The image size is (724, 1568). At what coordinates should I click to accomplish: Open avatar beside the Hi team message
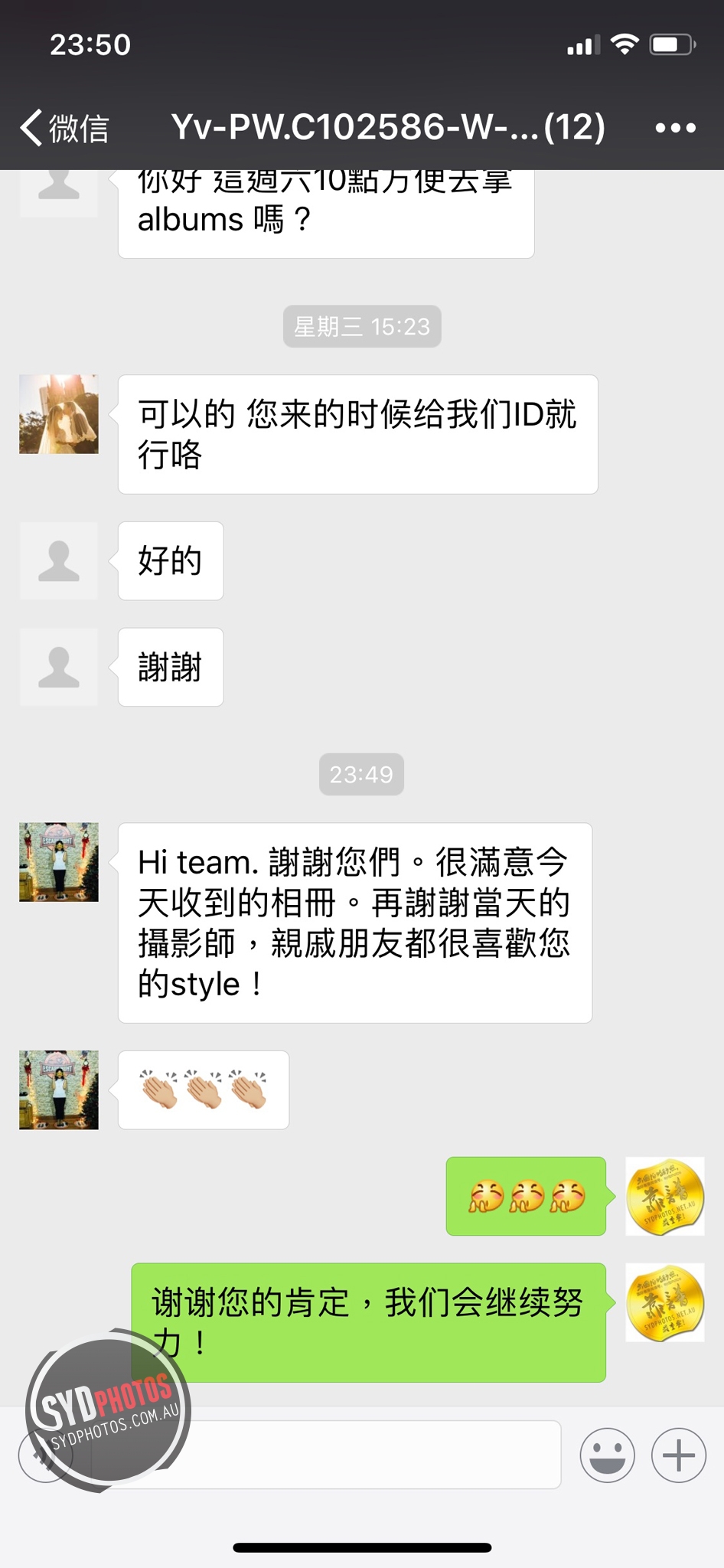pyautogui.click(x=59, y=862)
